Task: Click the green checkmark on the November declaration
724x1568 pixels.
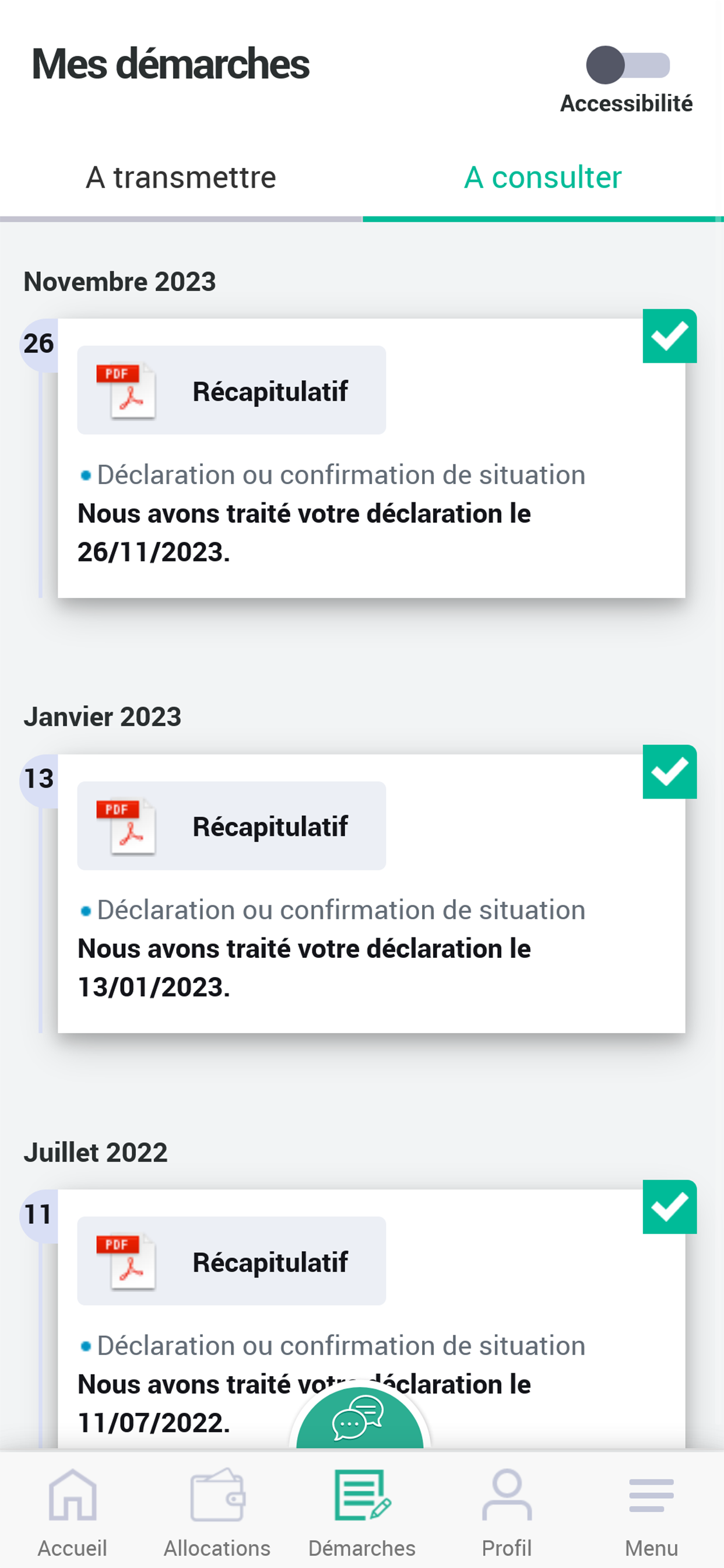Action: click(x=669, y=336)
